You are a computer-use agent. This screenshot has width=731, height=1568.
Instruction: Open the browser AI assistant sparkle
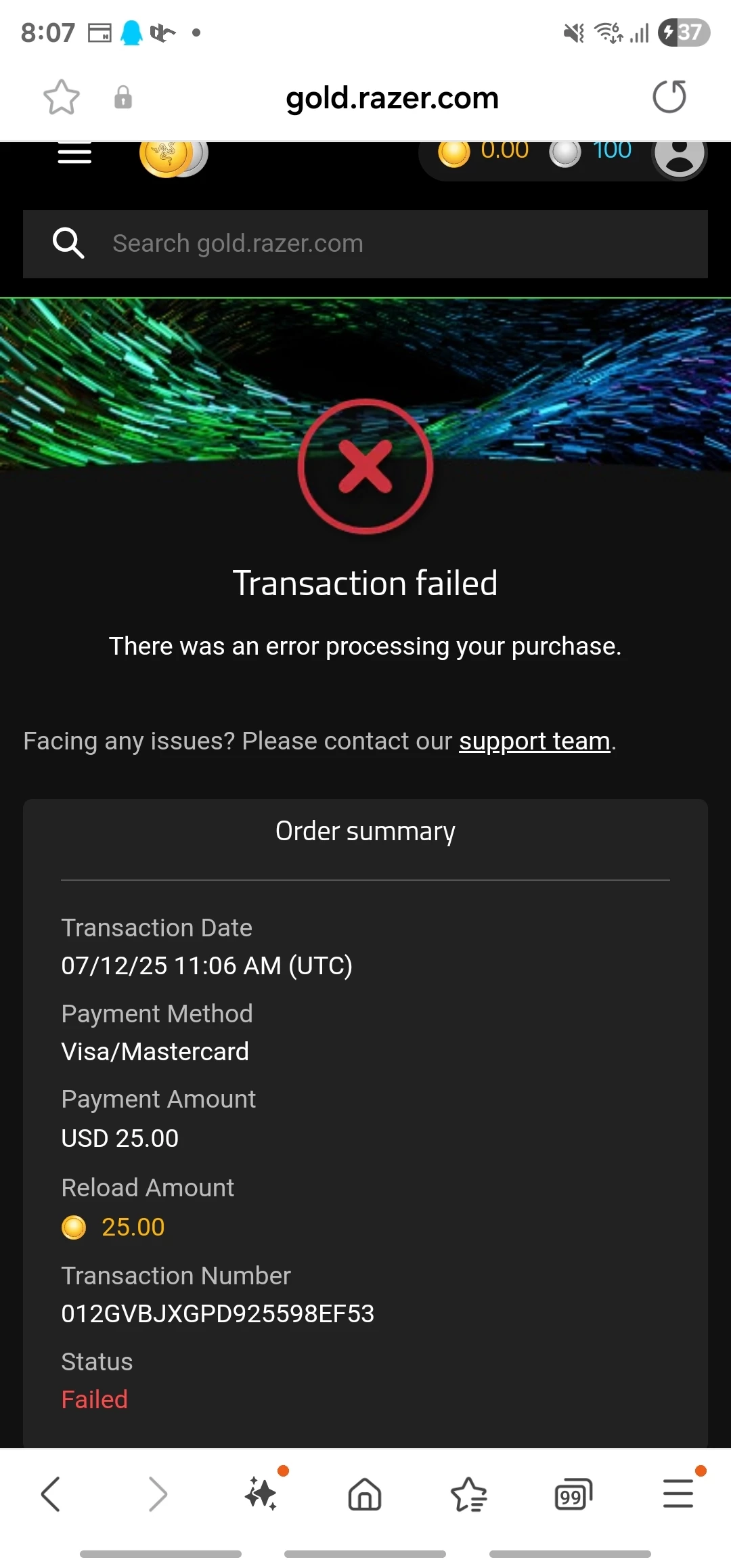click(261, 1494)
